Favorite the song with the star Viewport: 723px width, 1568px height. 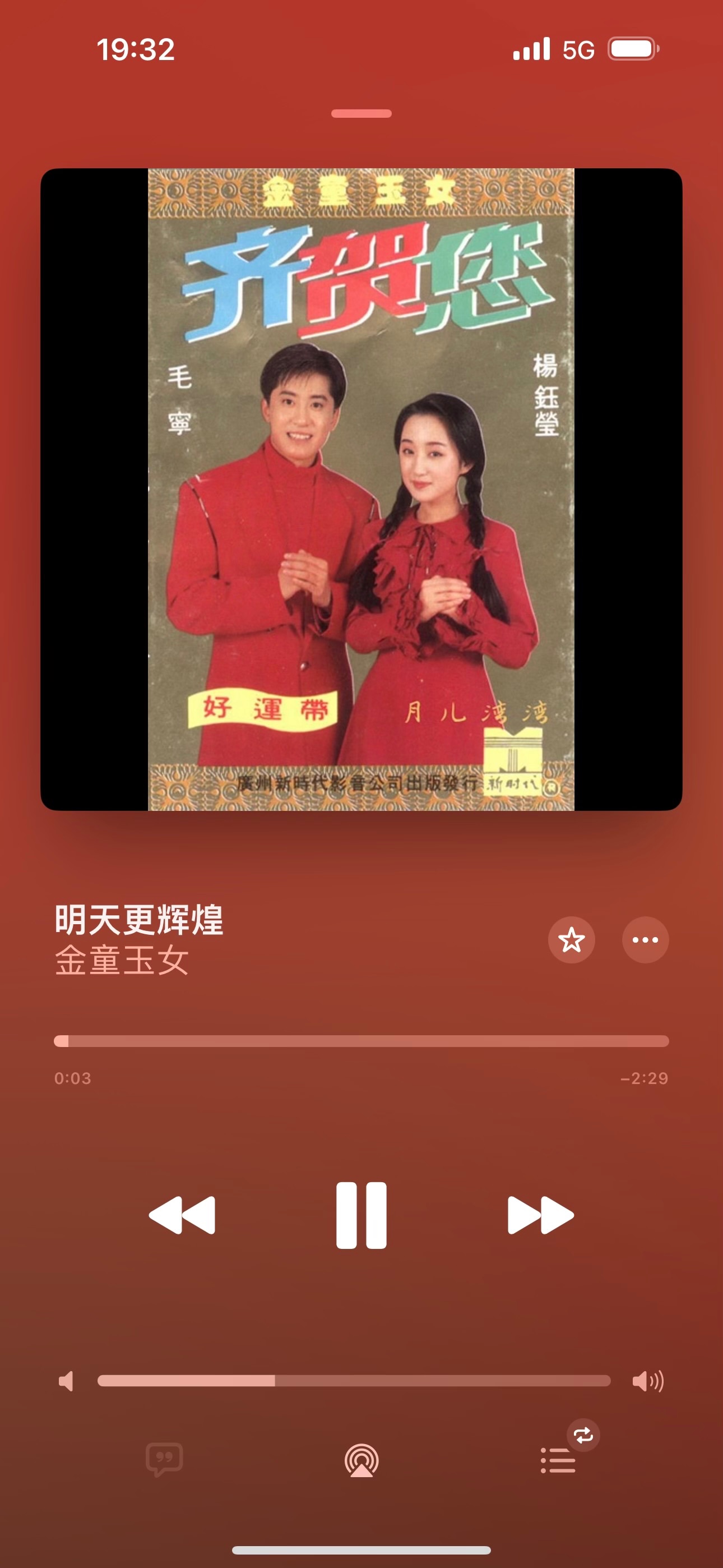(572, 940)
